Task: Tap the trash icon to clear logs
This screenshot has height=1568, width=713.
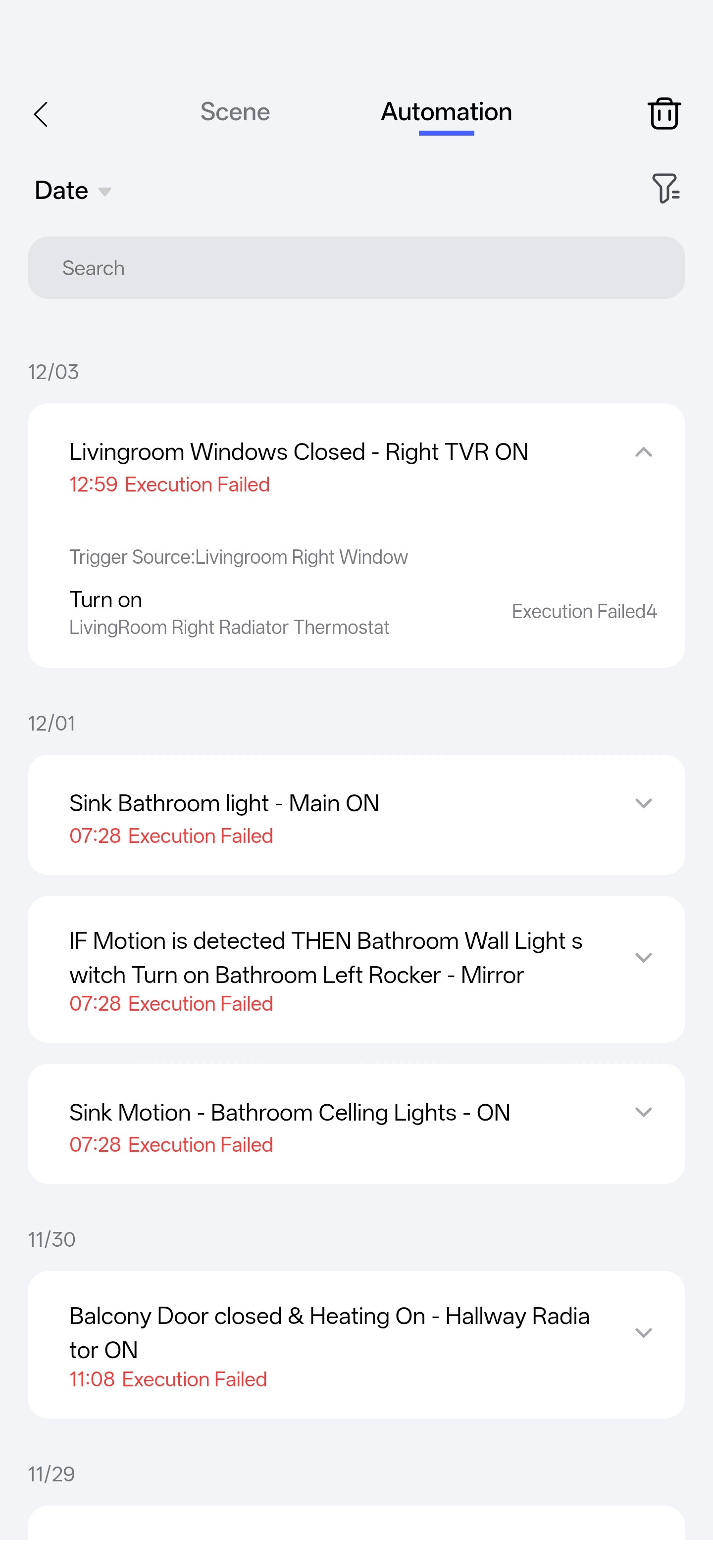Action: coord(663,114)
